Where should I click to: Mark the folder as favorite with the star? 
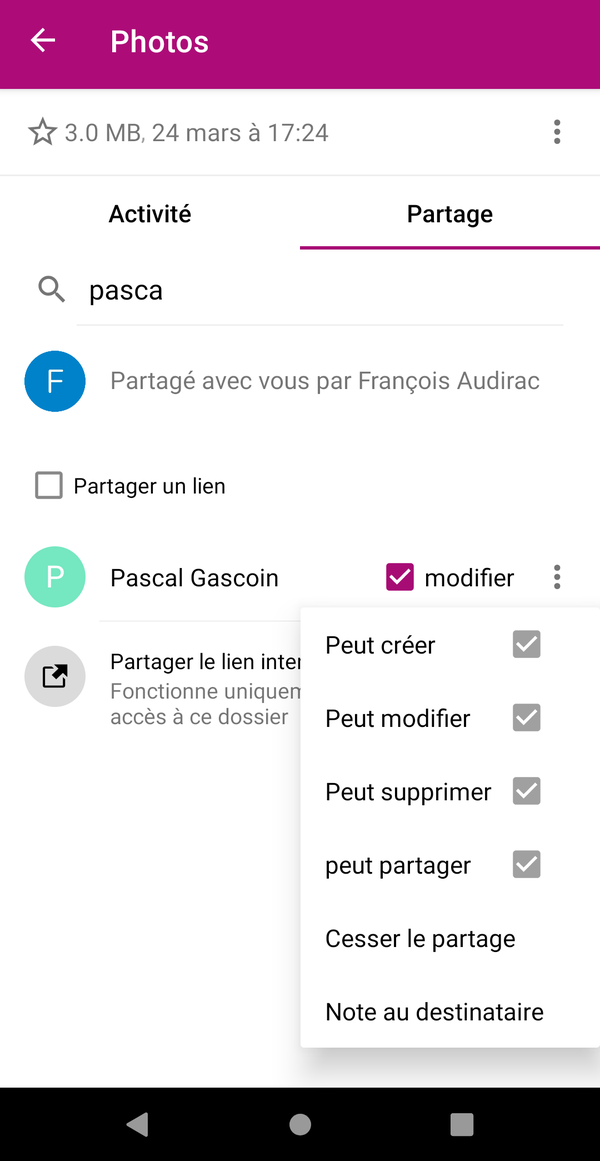click(42, 132)
